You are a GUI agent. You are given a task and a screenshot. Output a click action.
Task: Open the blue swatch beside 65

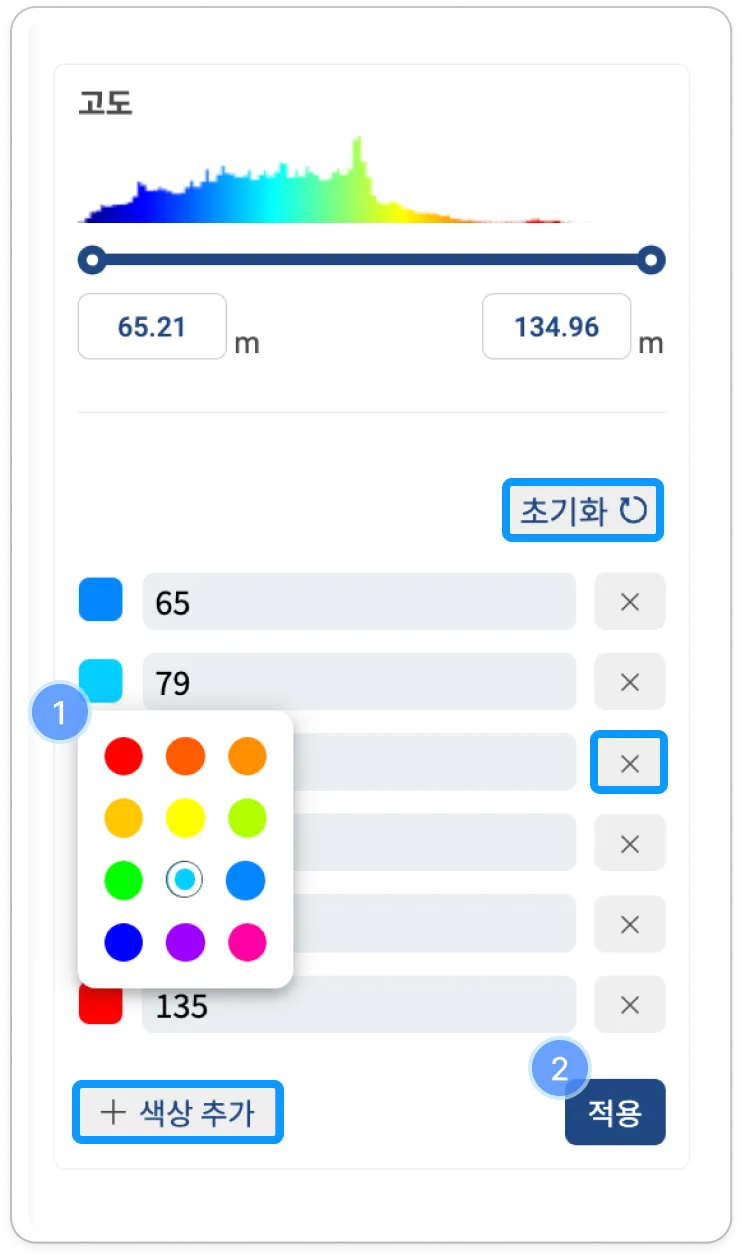[x=100, y=600]
